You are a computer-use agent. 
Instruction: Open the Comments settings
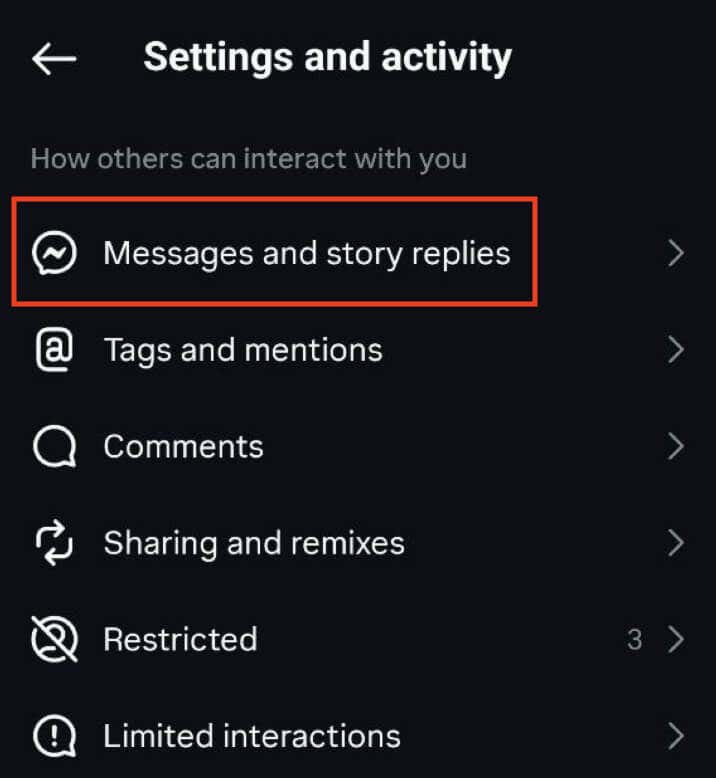pos(183,446)
